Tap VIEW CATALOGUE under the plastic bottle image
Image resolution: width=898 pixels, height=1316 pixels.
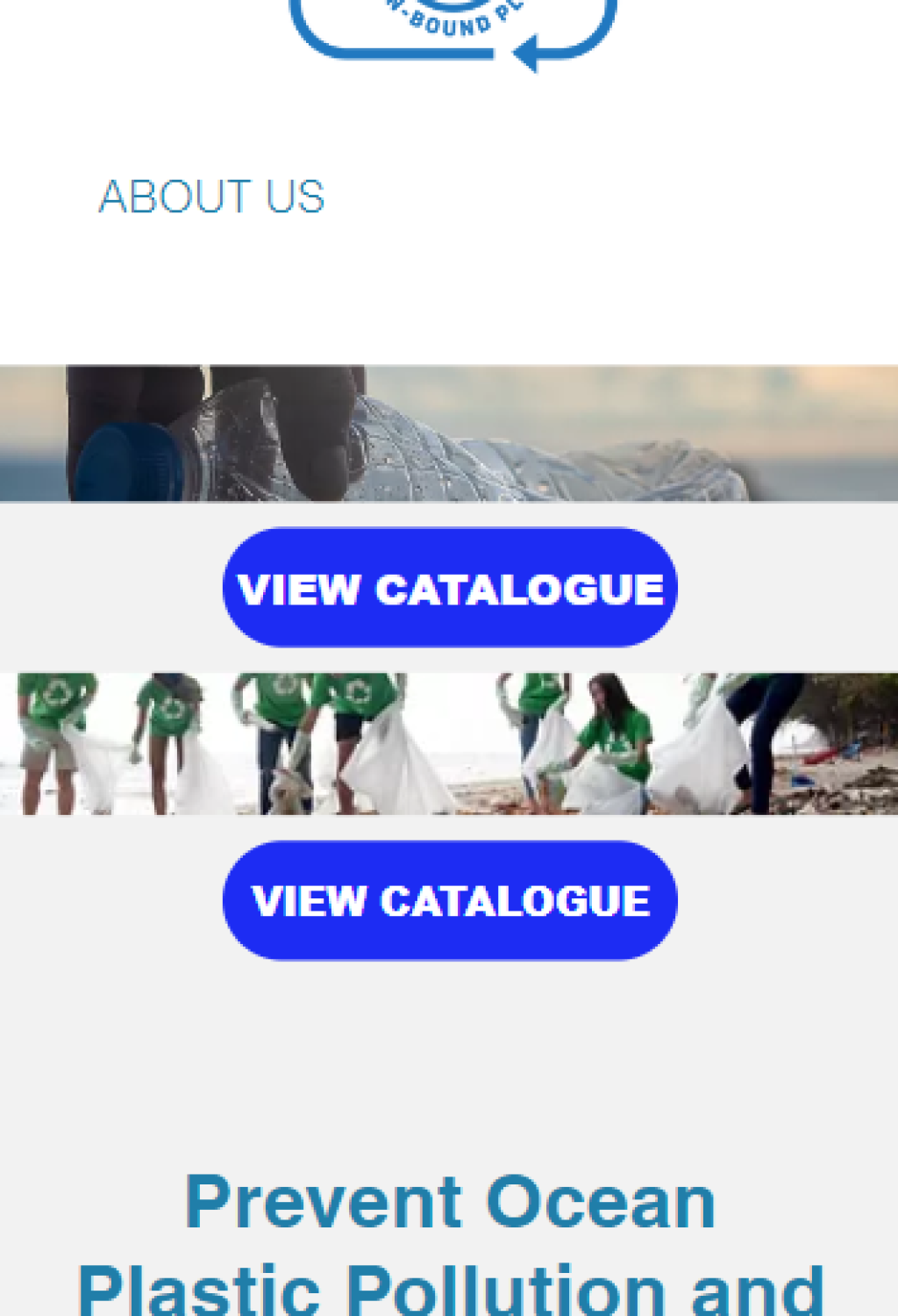click(x=450, y=588)
